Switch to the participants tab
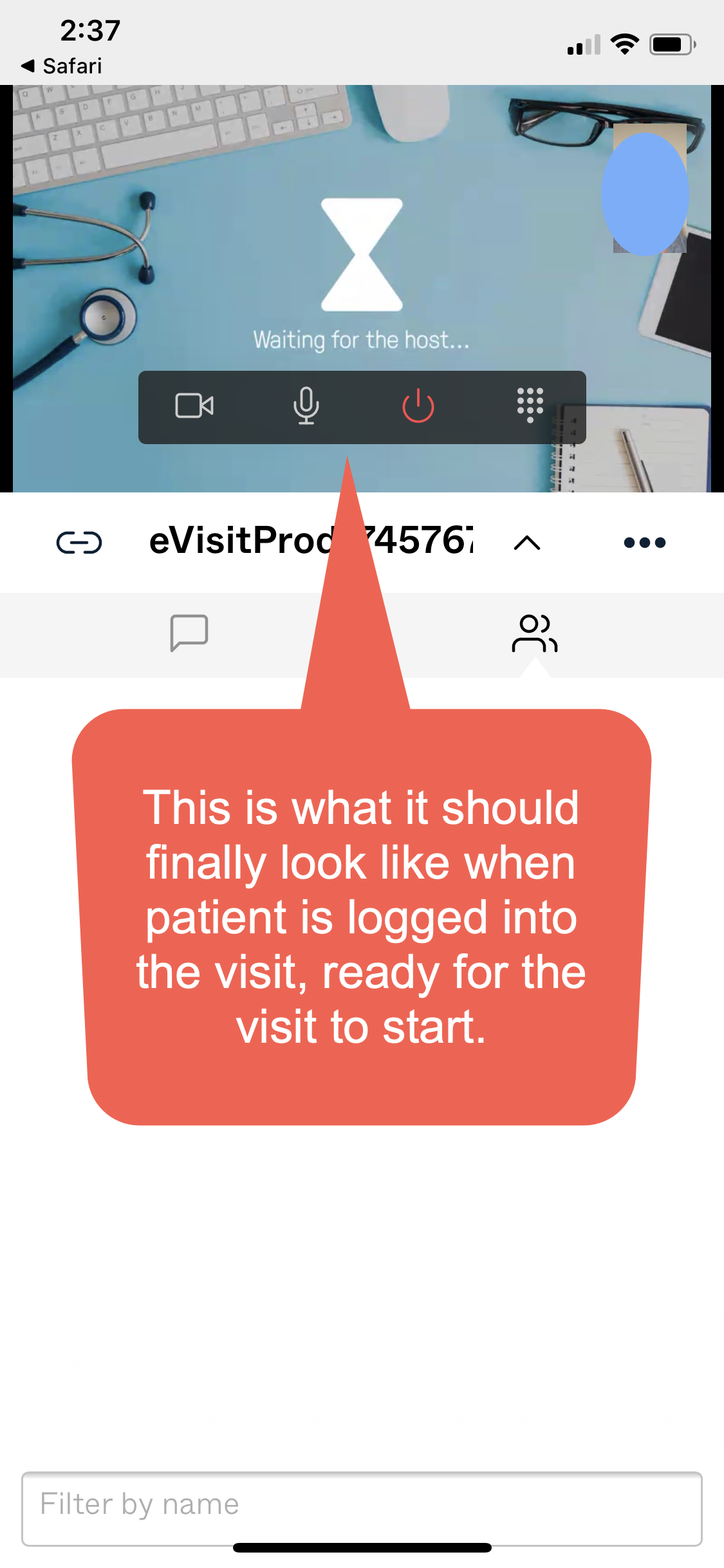 click(535, 634)
